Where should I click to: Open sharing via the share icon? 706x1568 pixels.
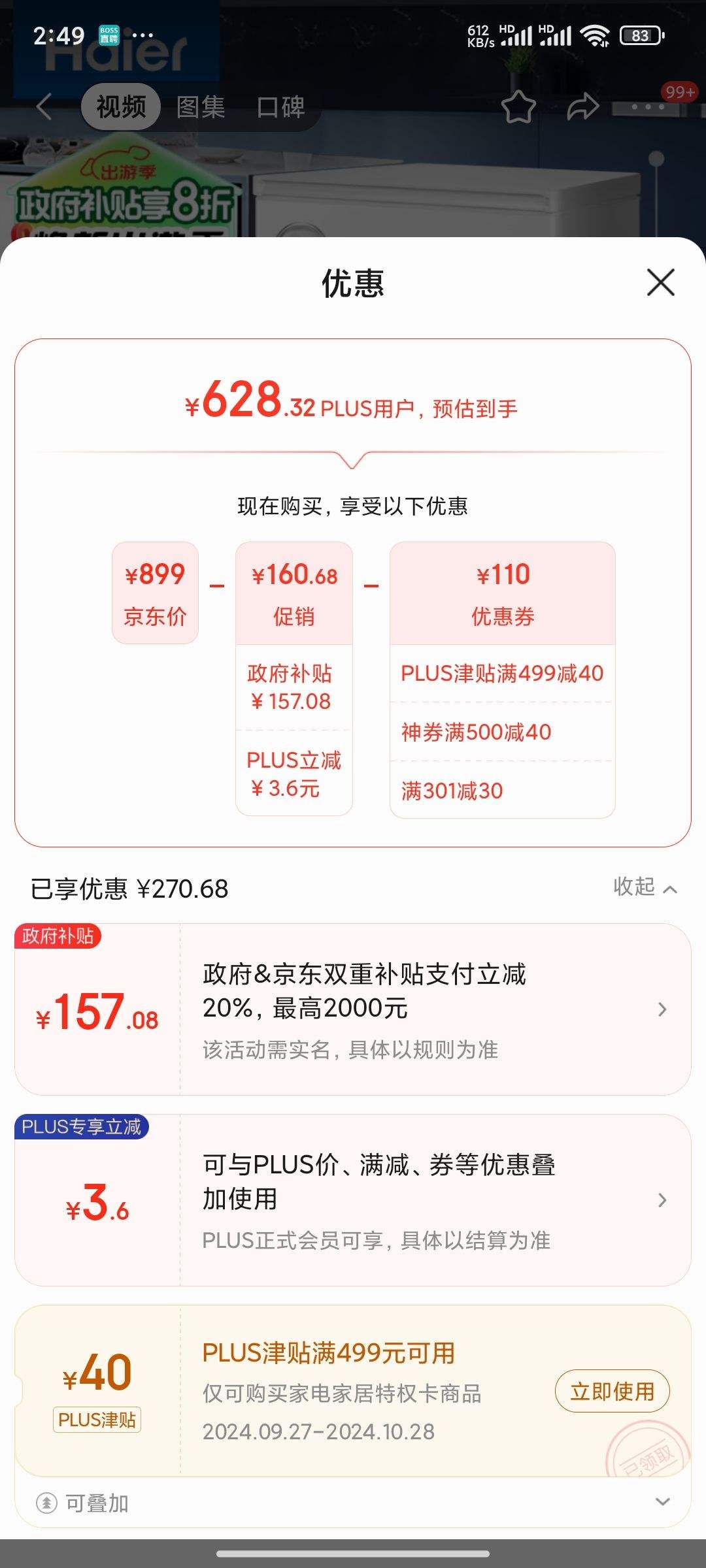582,107
